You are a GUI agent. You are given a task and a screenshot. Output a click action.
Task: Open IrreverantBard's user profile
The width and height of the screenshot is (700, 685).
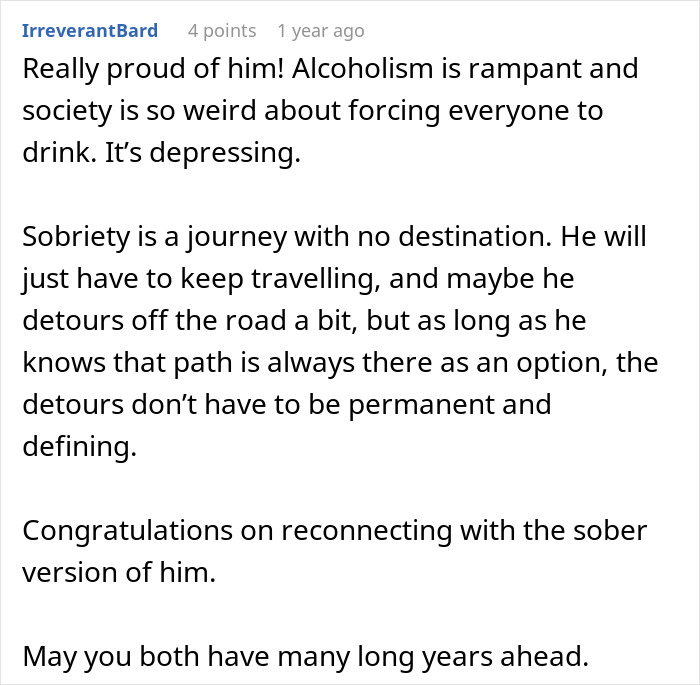pyautogui.click(x=90, y=31)
